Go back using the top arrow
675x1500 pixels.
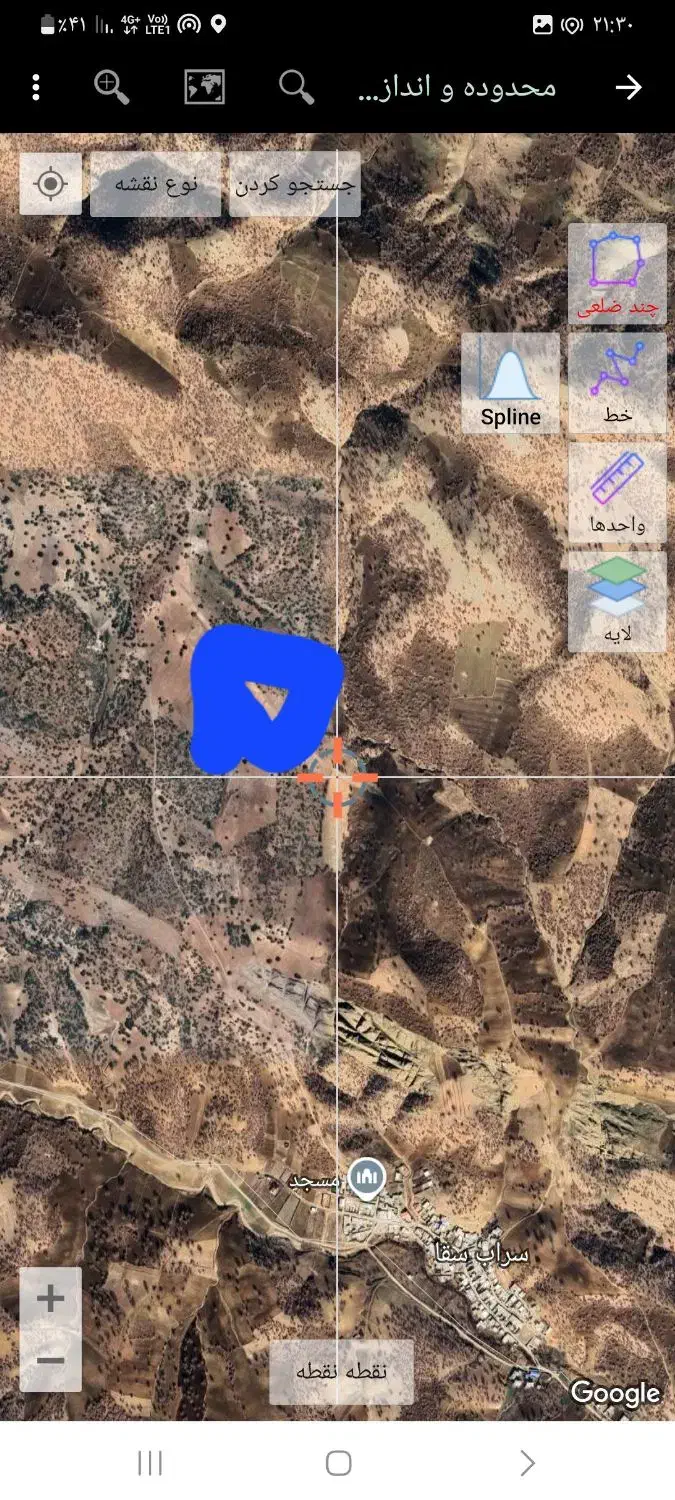click(x=628, y=88)
